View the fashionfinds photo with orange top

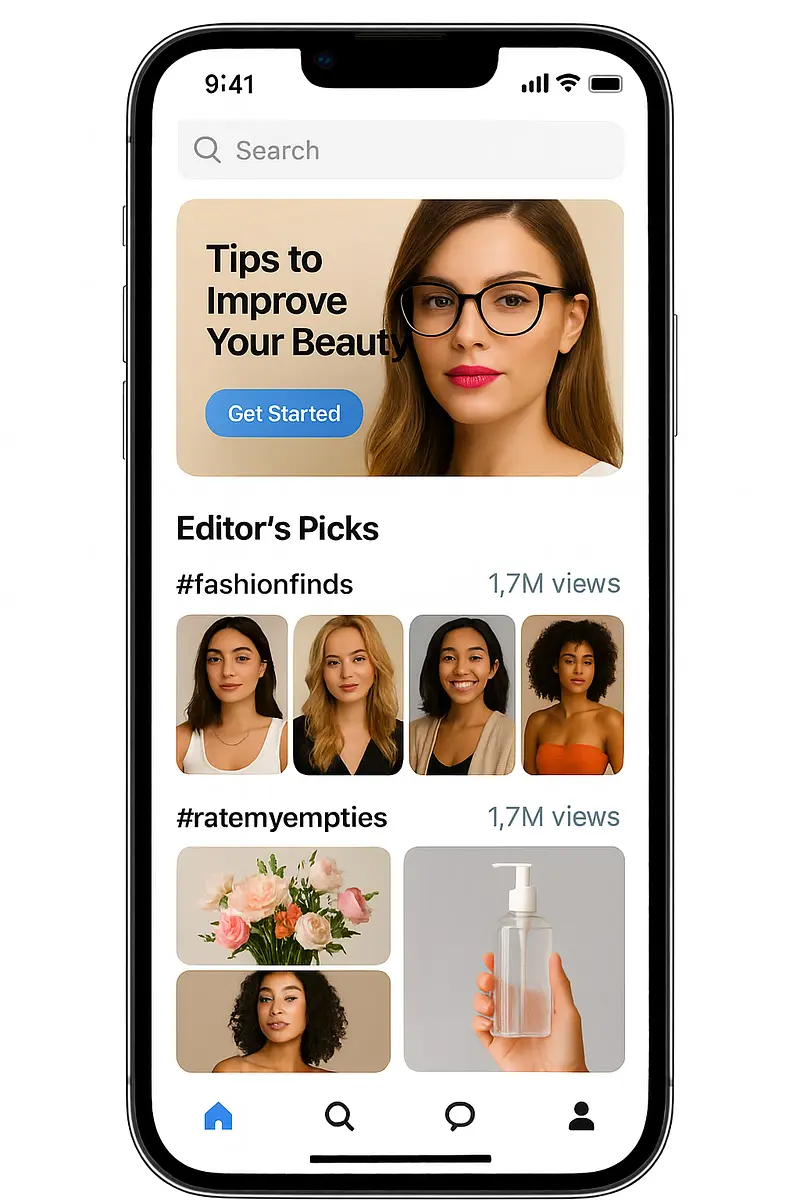coord(572,694)
